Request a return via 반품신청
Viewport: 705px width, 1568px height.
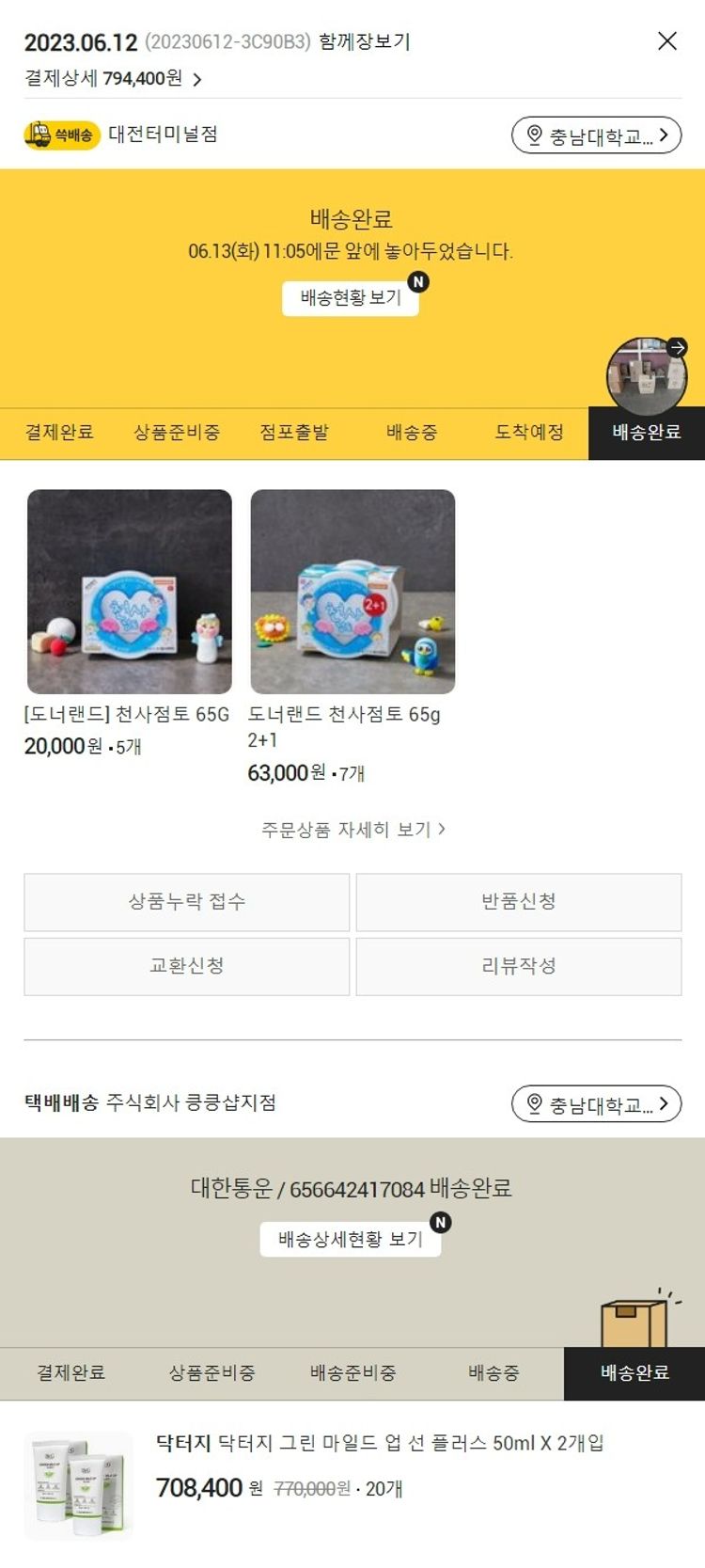pyautogui.click(x=518, y=902)
